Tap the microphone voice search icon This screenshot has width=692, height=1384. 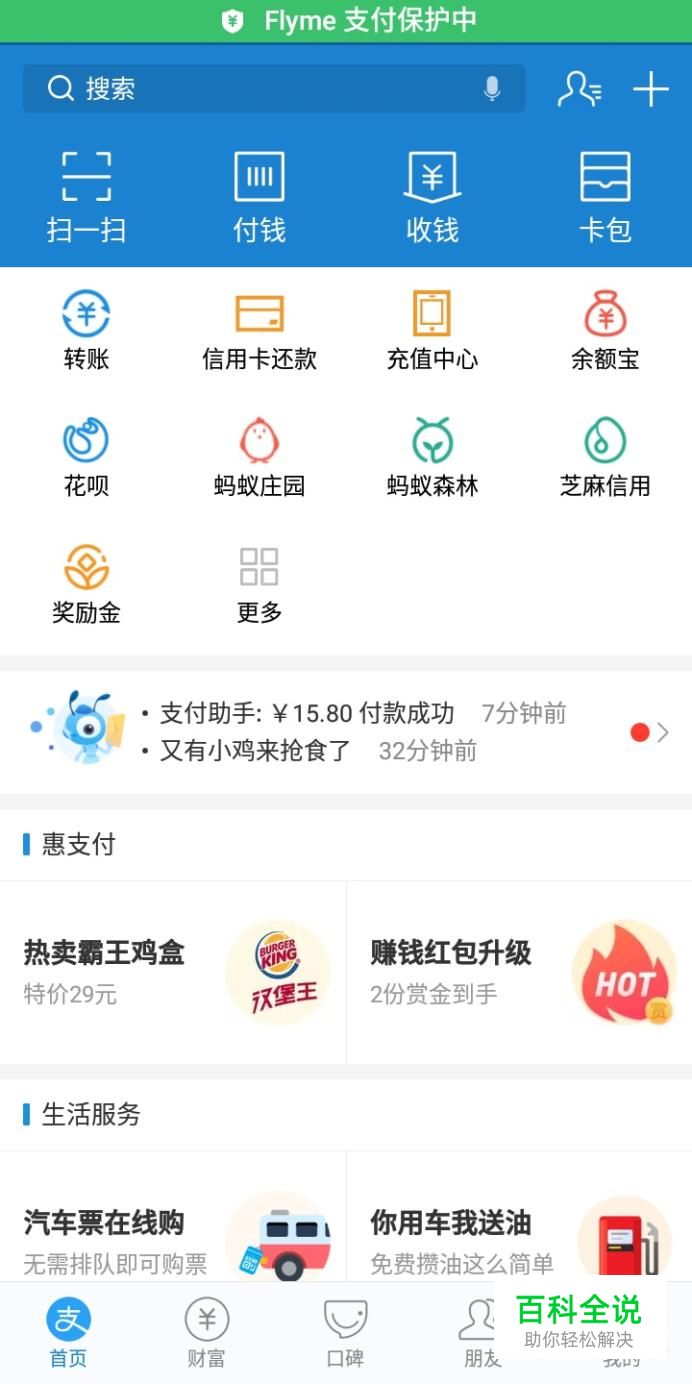click(x=492, y=89)
